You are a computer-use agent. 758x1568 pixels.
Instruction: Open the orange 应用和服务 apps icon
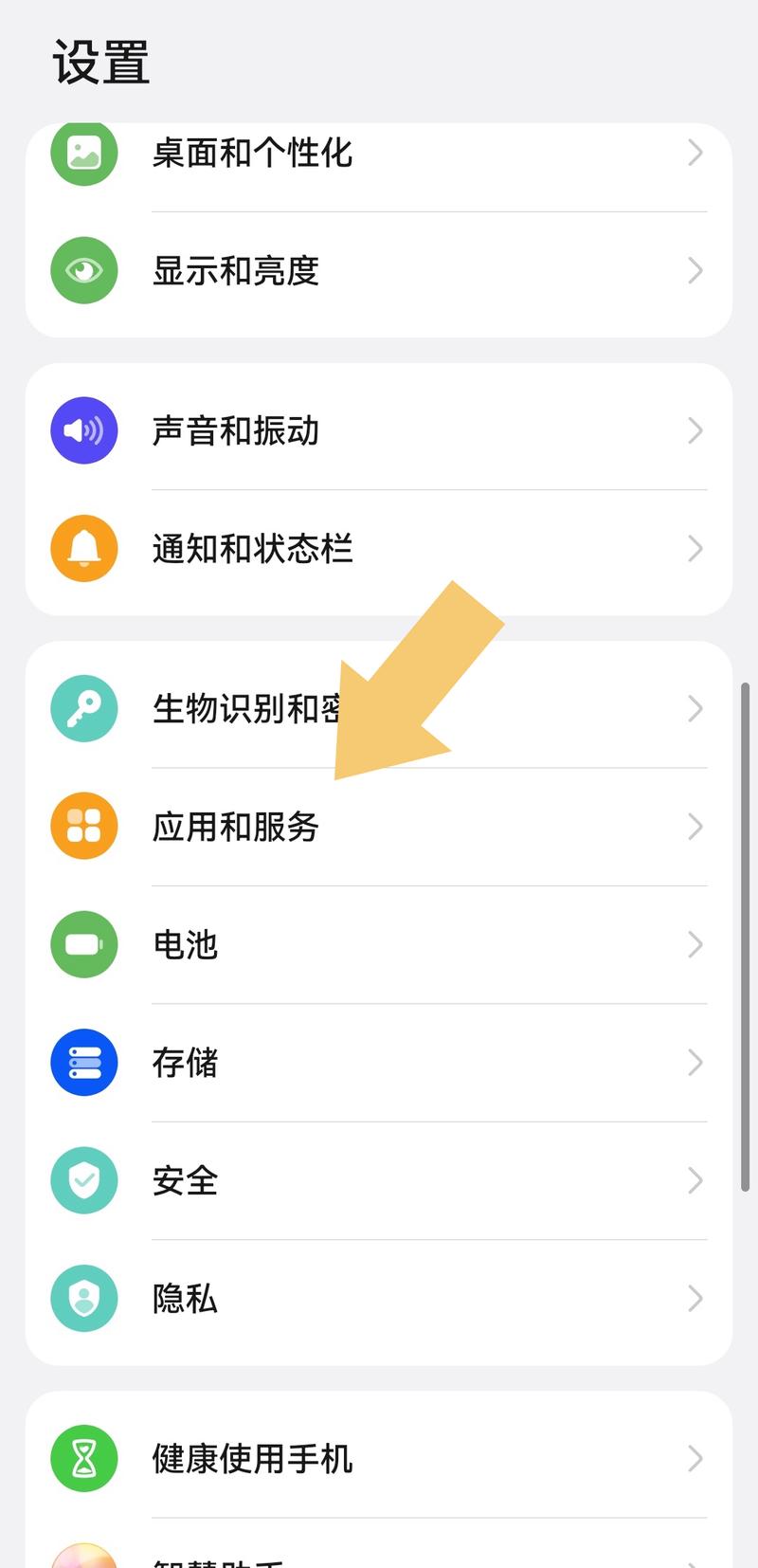tap(83, 826)
